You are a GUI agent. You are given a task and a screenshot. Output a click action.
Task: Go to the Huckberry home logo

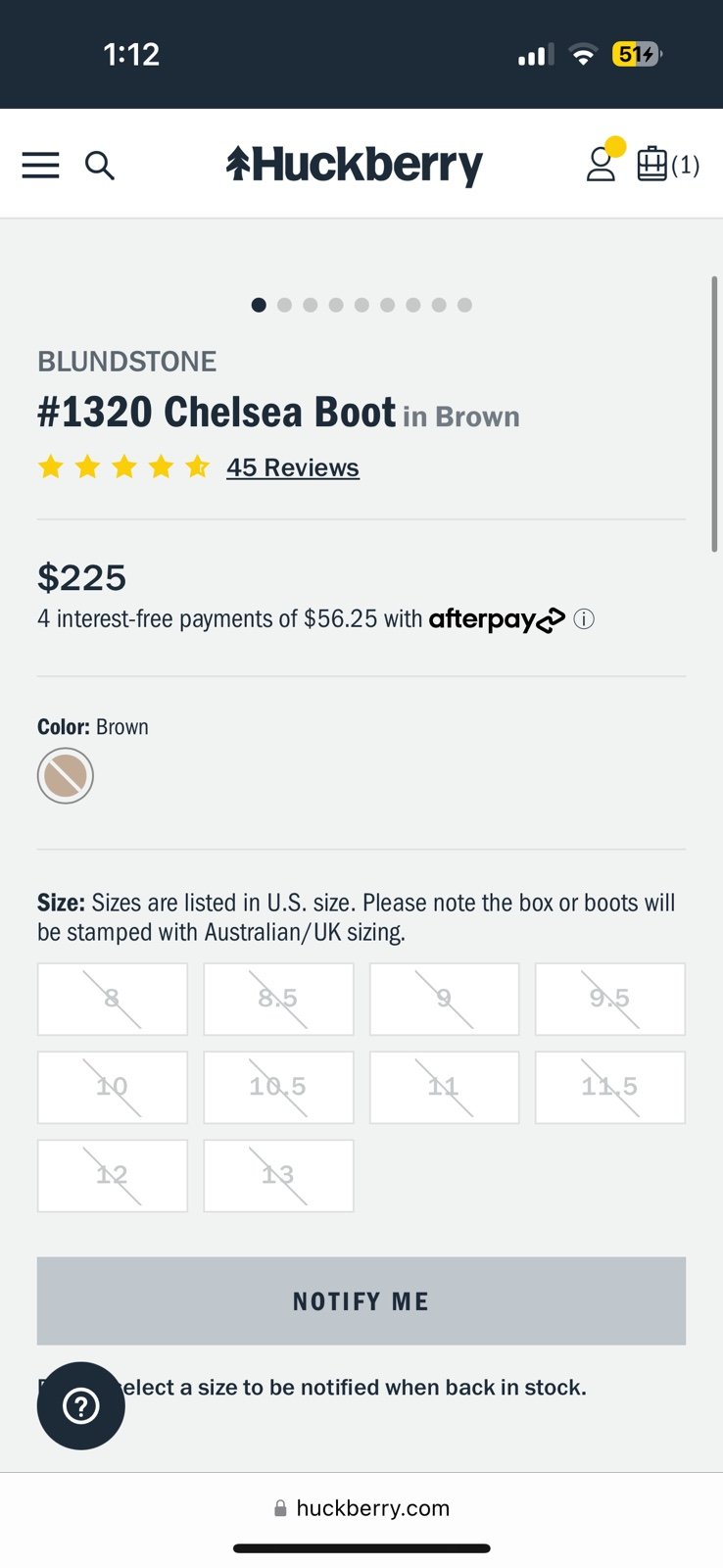(x=355, y=165)
